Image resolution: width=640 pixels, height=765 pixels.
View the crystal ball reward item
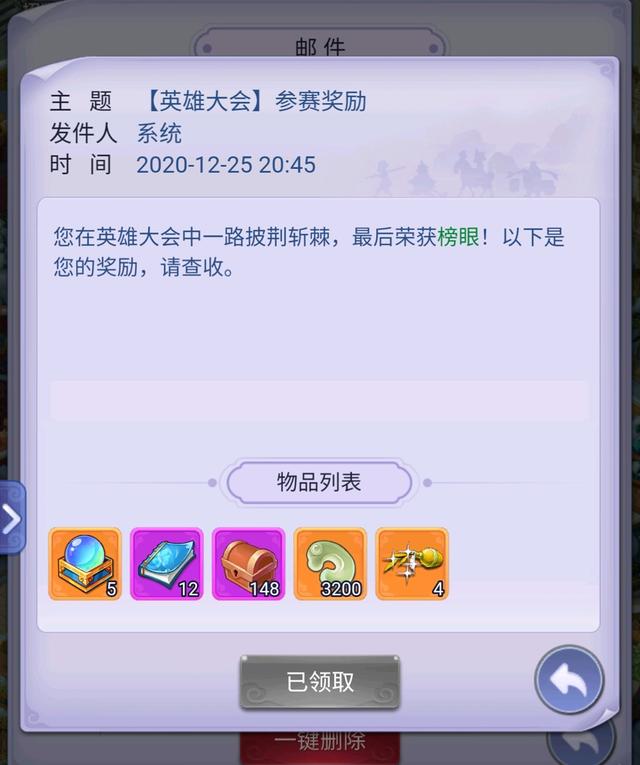85,564
